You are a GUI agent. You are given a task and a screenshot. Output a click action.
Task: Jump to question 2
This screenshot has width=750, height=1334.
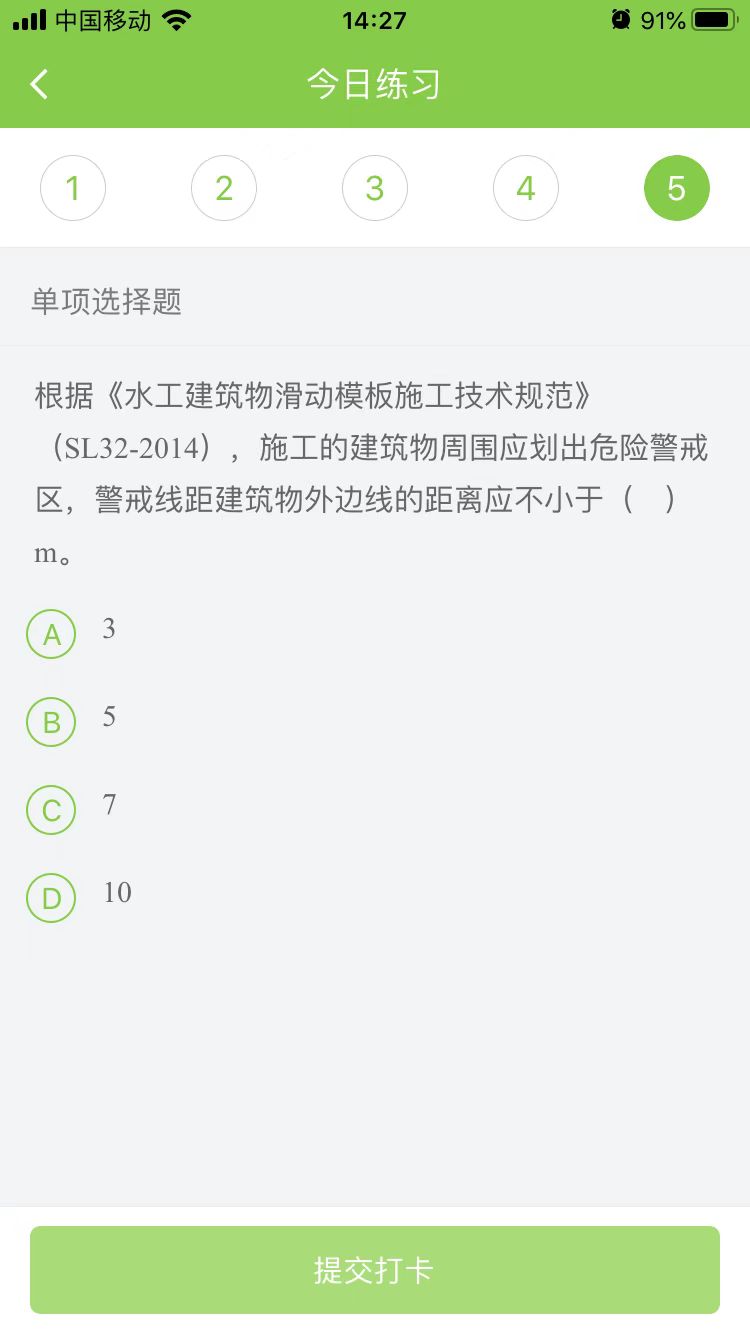[x=224, y=188]
